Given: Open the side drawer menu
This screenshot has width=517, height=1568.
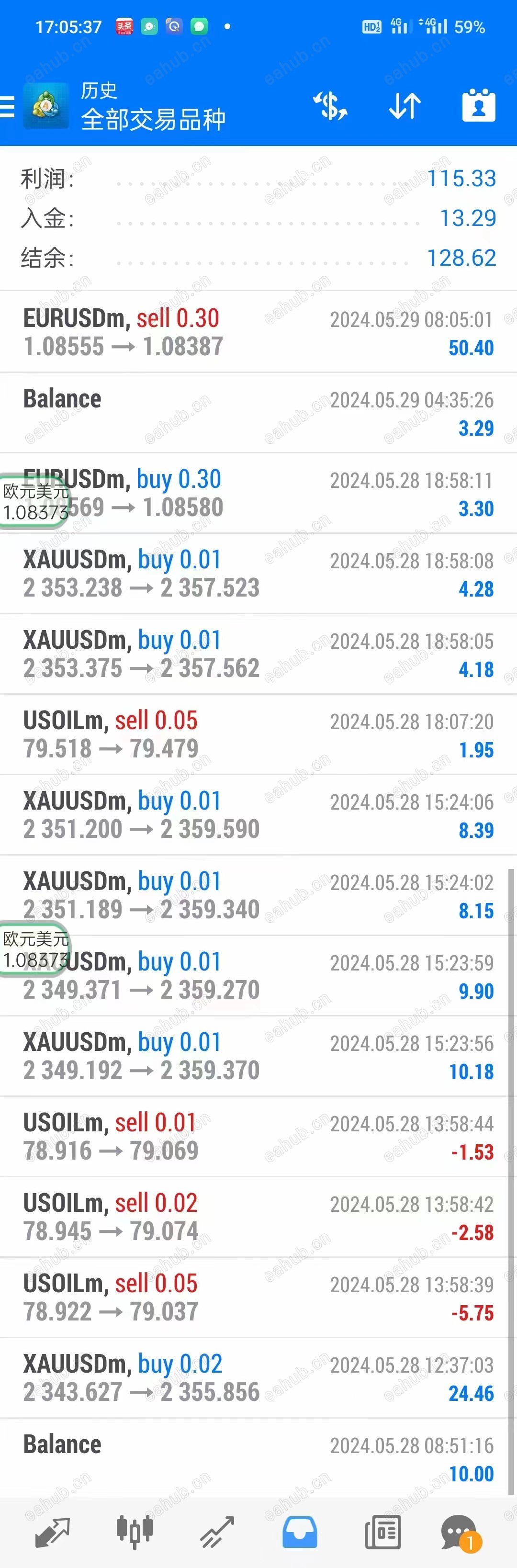Looking at the screenshot, I should (x=7, y=107).
